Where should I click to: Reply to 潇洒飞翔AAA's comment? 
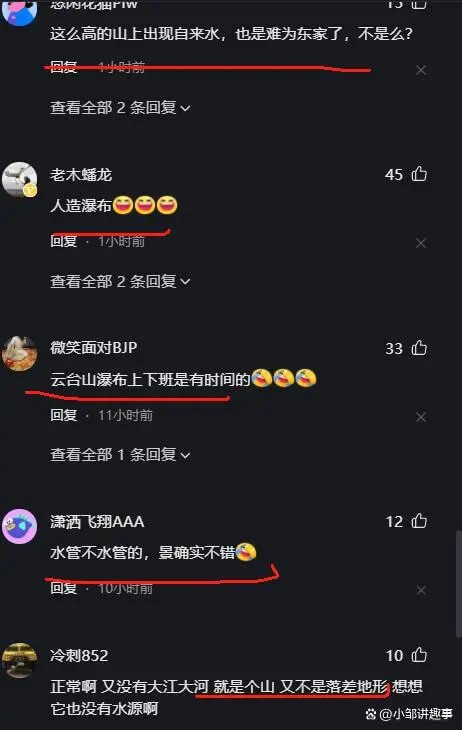pyautogui.click(x=64, y=588)
